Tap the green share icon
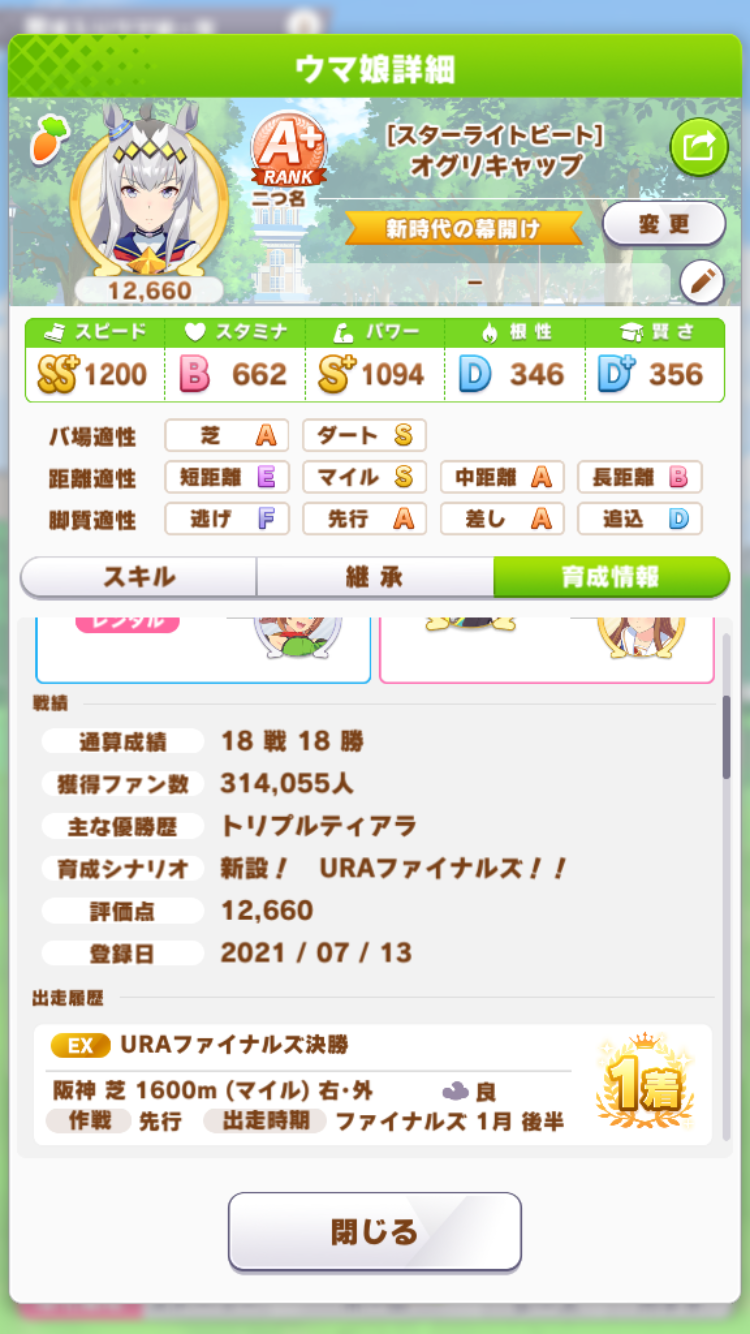750x1334 pixels. click(x=698, y=147)
